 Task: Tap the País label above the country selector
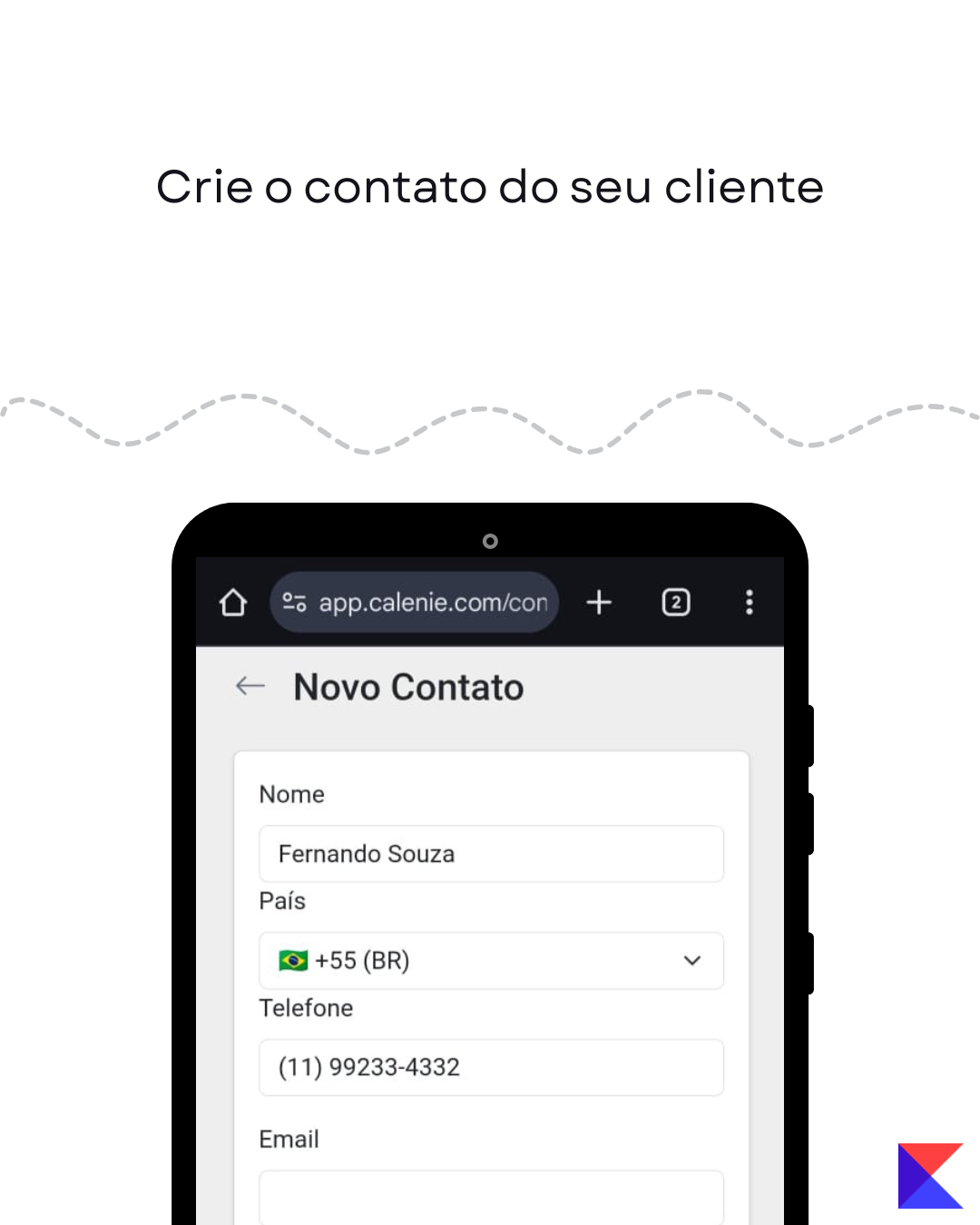tap(282, 901)
